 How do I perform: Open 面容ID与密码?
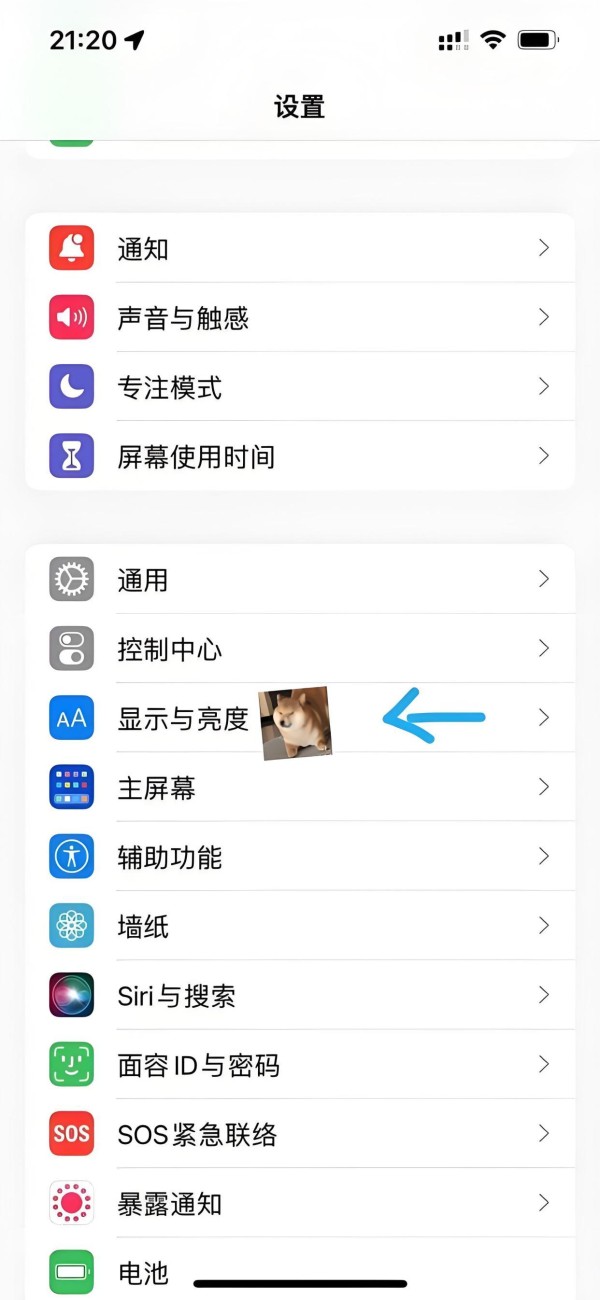click(300, 1065)
